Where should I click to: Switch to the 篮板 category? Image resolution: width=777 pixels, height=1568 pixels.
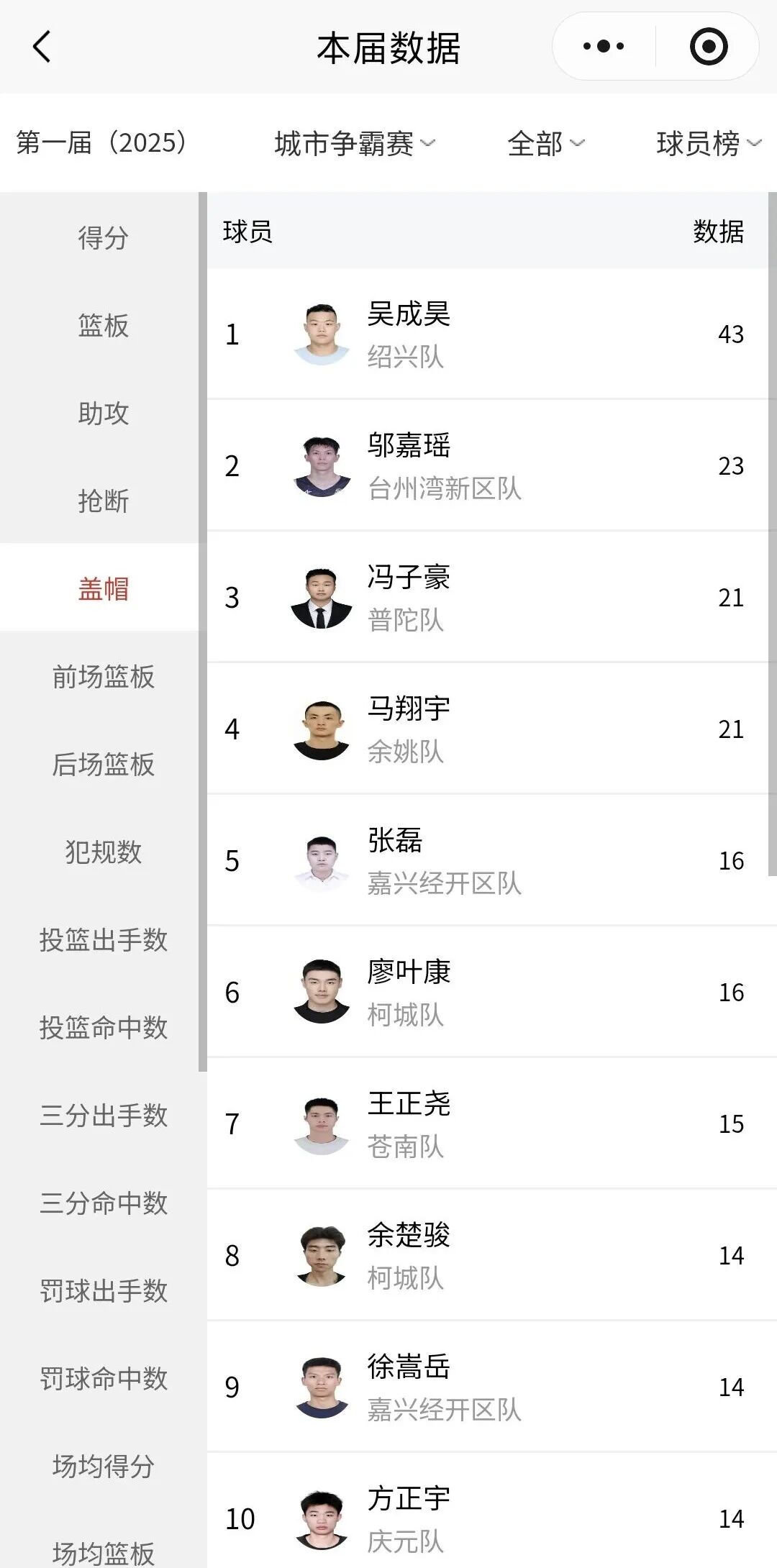point(103,325)
